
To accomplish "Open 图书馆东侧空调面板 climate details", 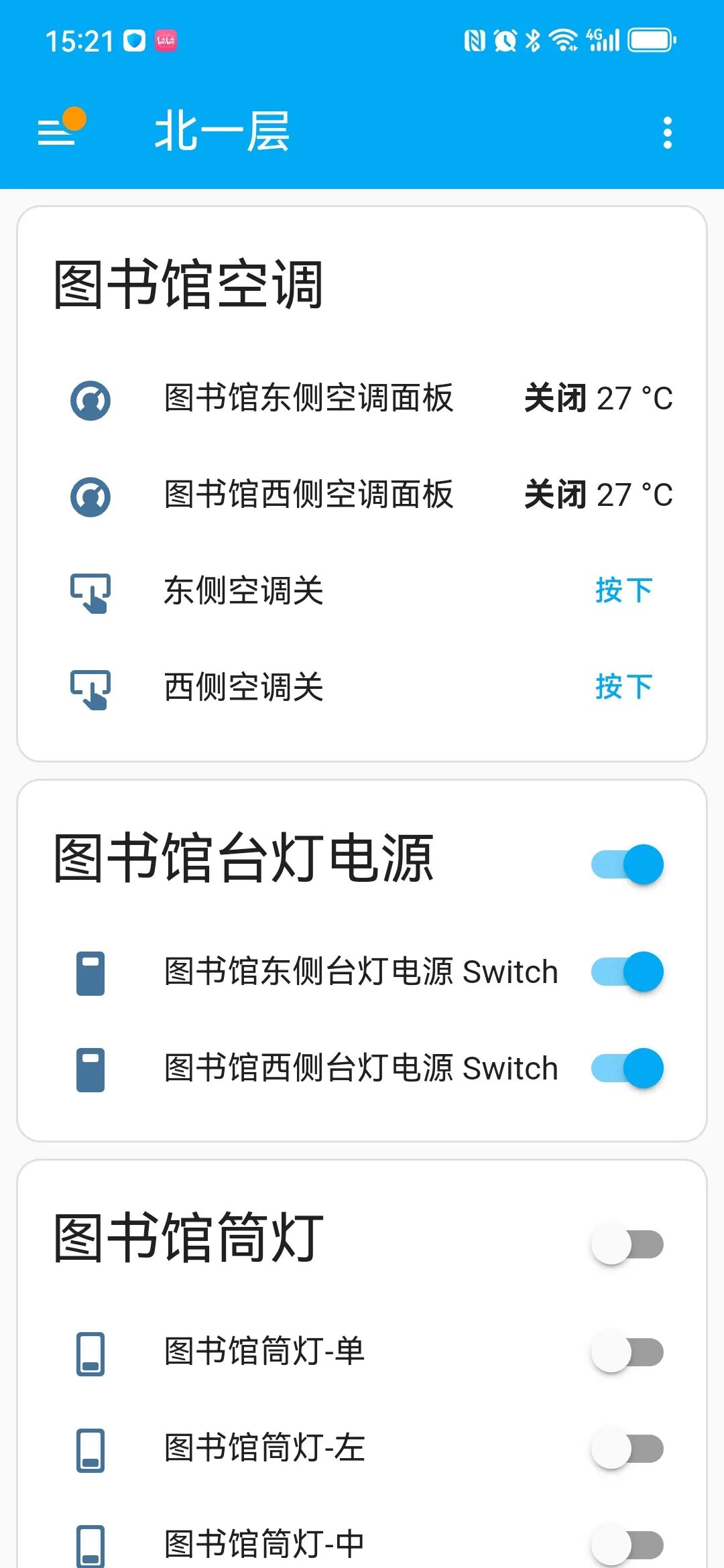I will (x=308, y=399).
